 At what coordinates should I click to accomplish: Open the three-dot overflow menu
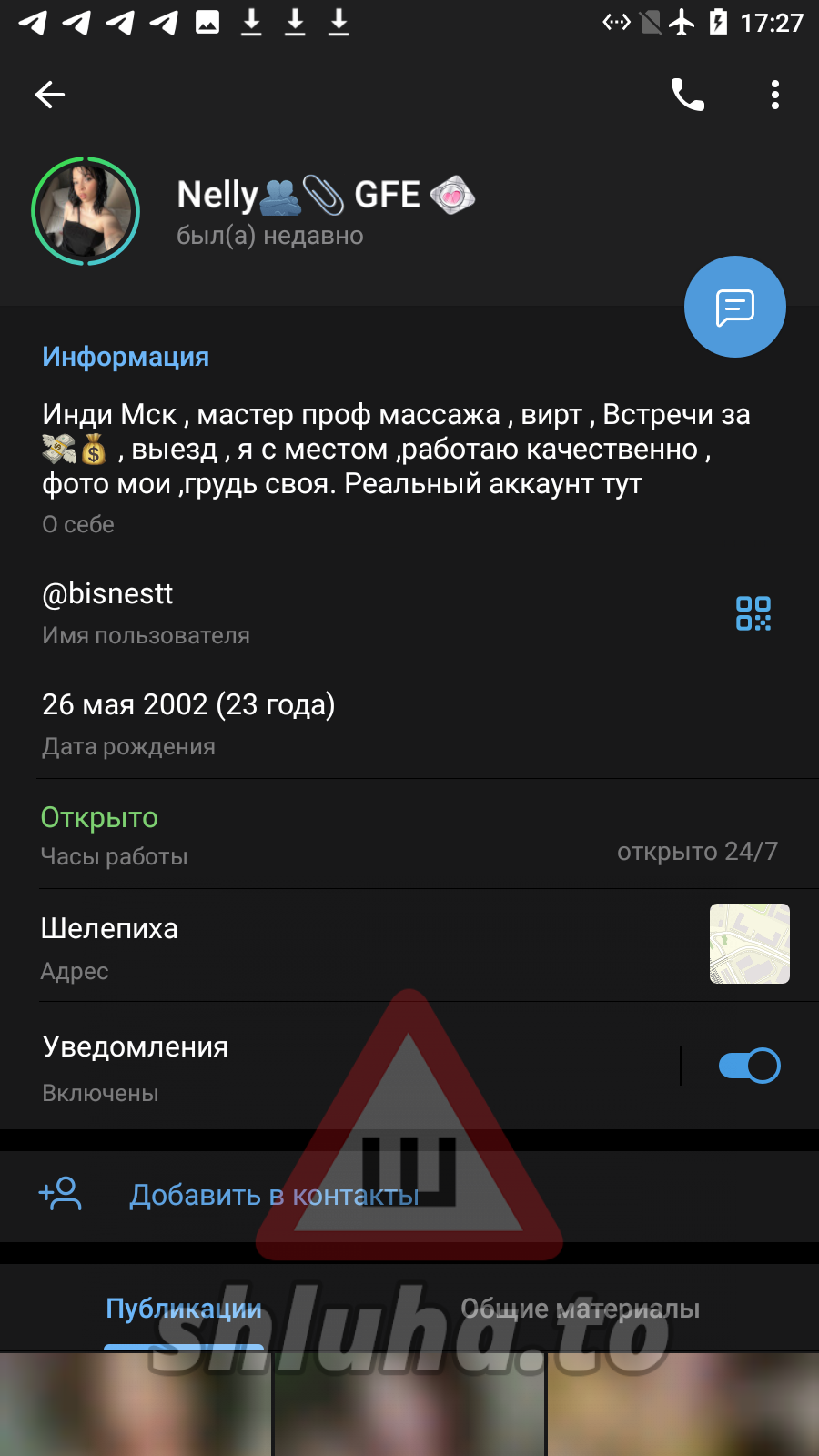click(x=775, y=95)
